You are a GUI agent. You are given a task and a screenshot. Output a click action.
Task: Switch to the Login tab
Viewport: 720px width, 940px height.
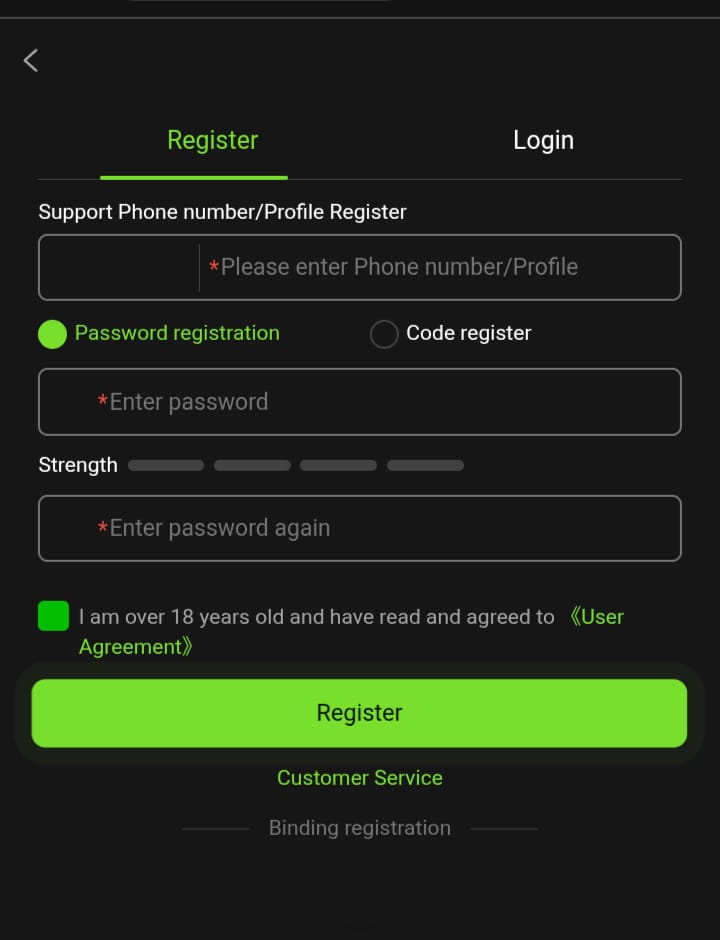pyautogui.click(x=543, y=140)
